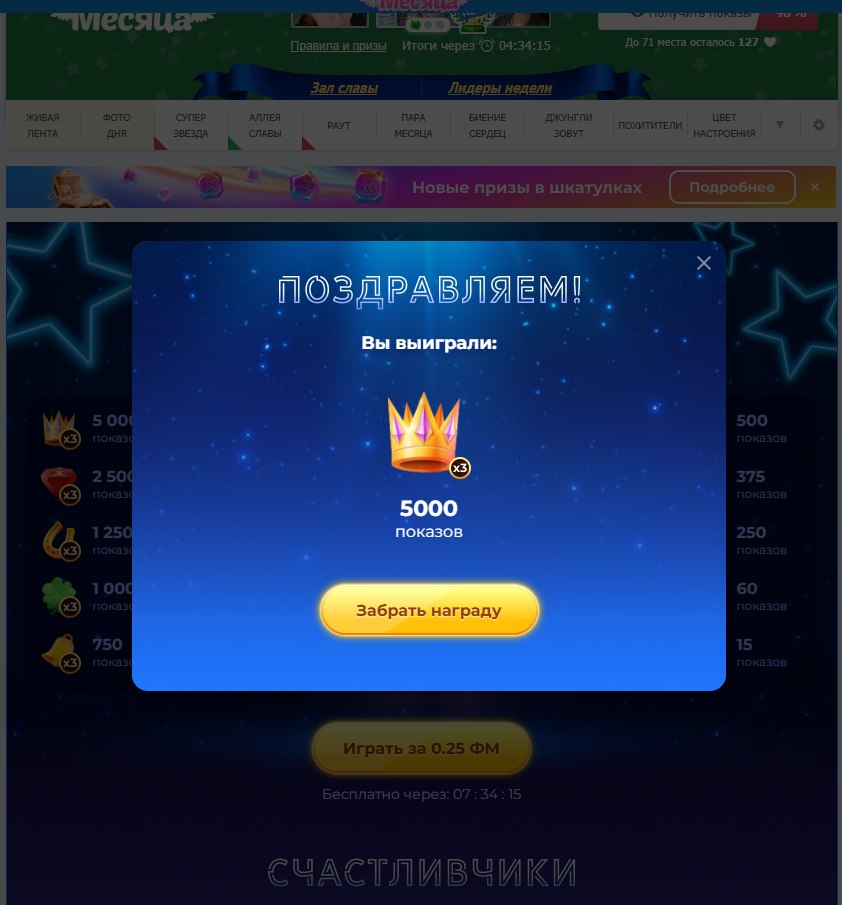Switch to Аллея славы tab
Viewport: 842px width, 905px height.
(264, 126)
